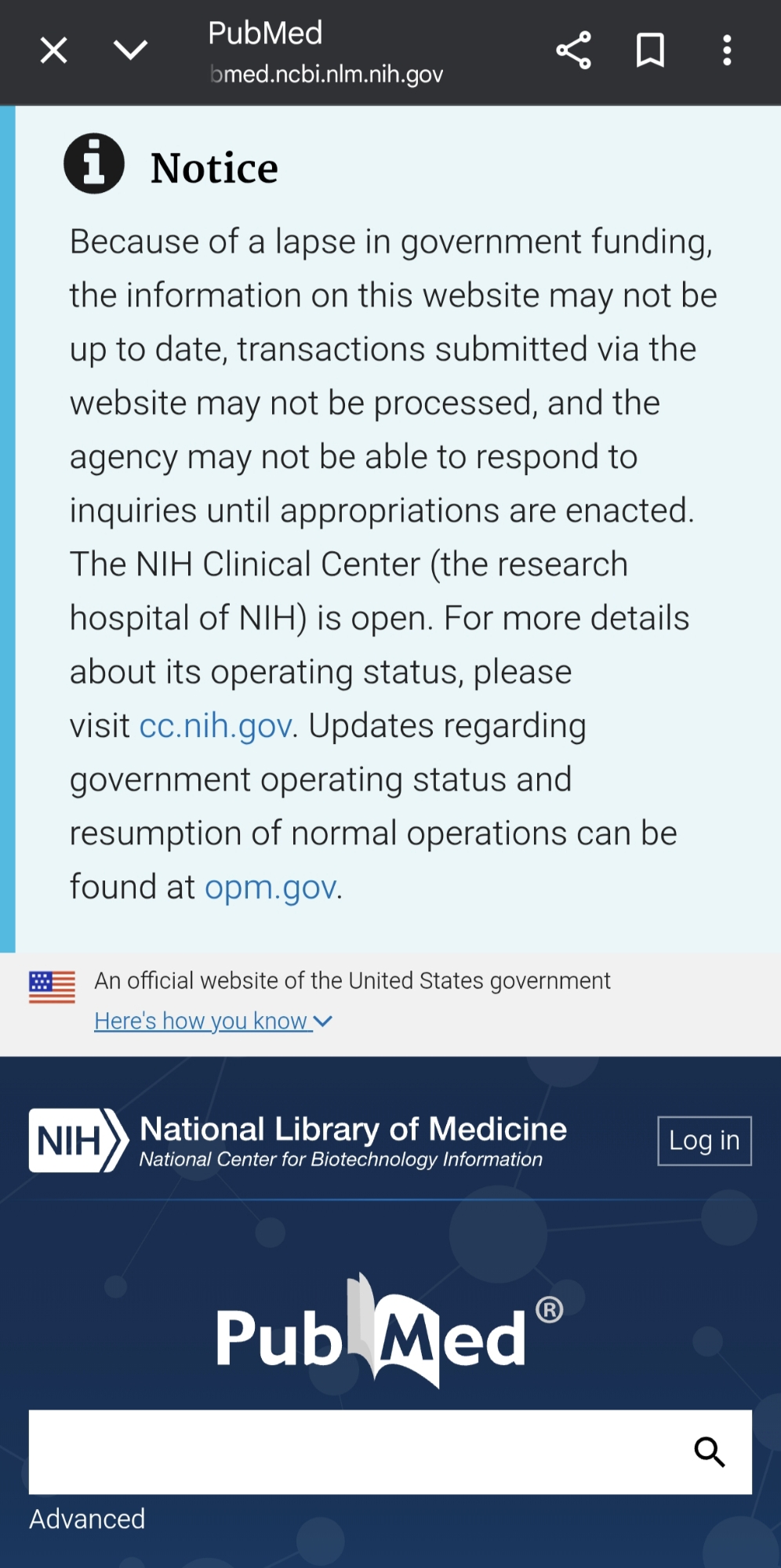Close the PubMed browser tab
The width and height of the screenshot is (781, 1568).
53,51
